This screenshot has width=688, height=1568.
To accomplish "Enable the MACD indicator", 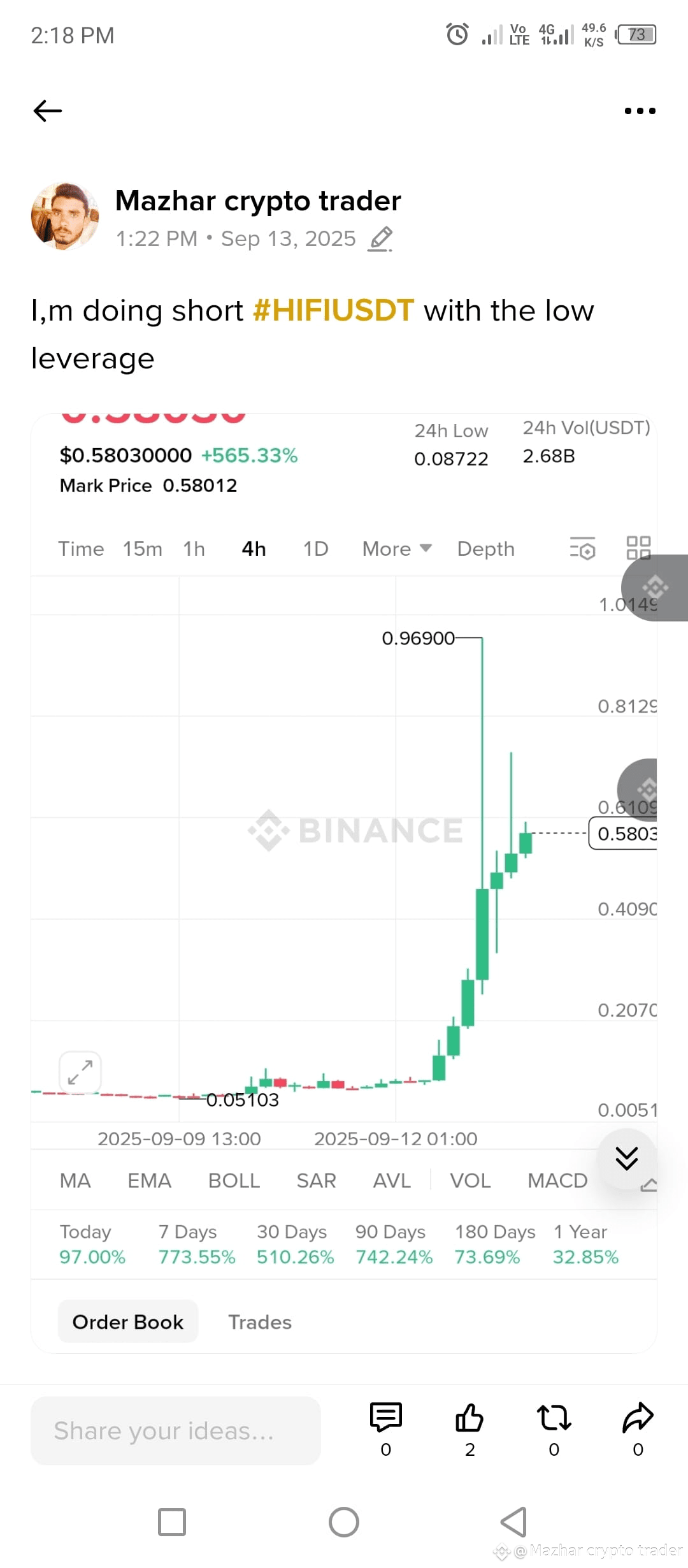I will point(556,1180).
